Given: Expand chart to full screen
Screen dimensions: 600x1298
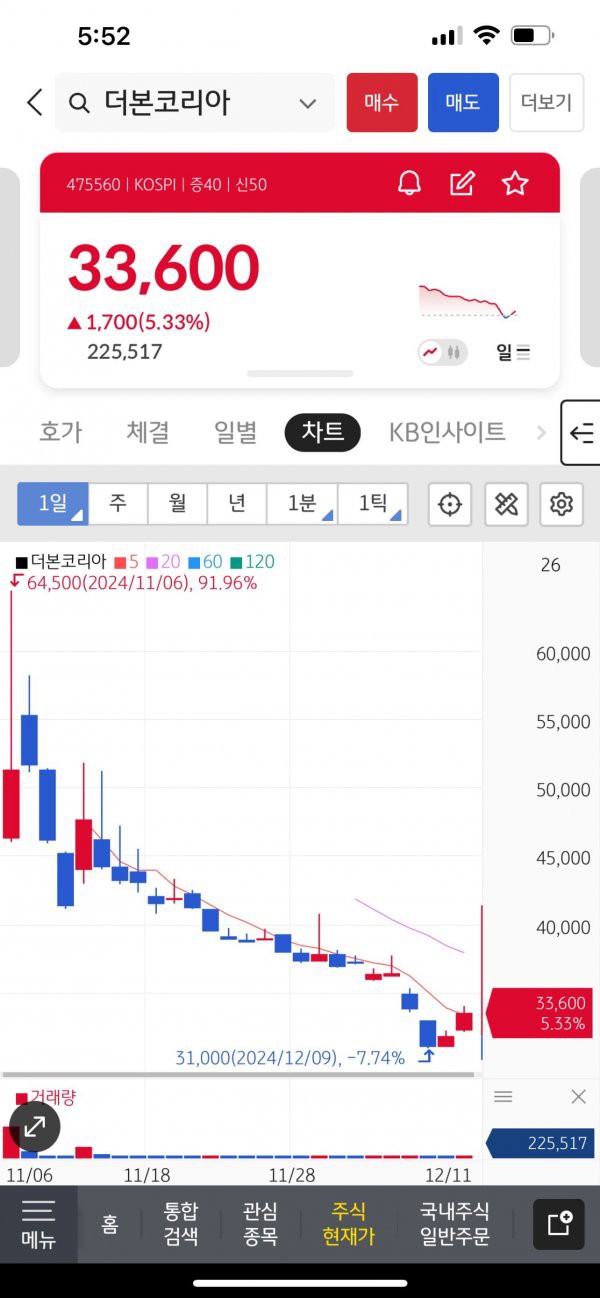Looking at the screenshot, I should (35, 1127).
